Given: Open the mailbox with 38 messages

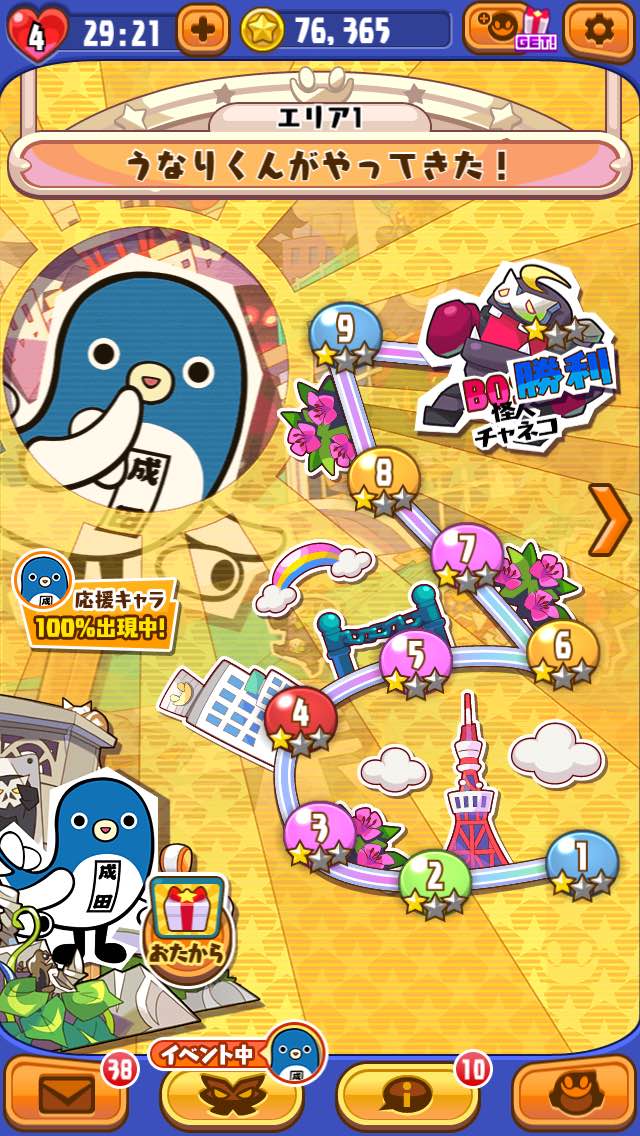Looking at the screenshot, I should coord(66,1095).
